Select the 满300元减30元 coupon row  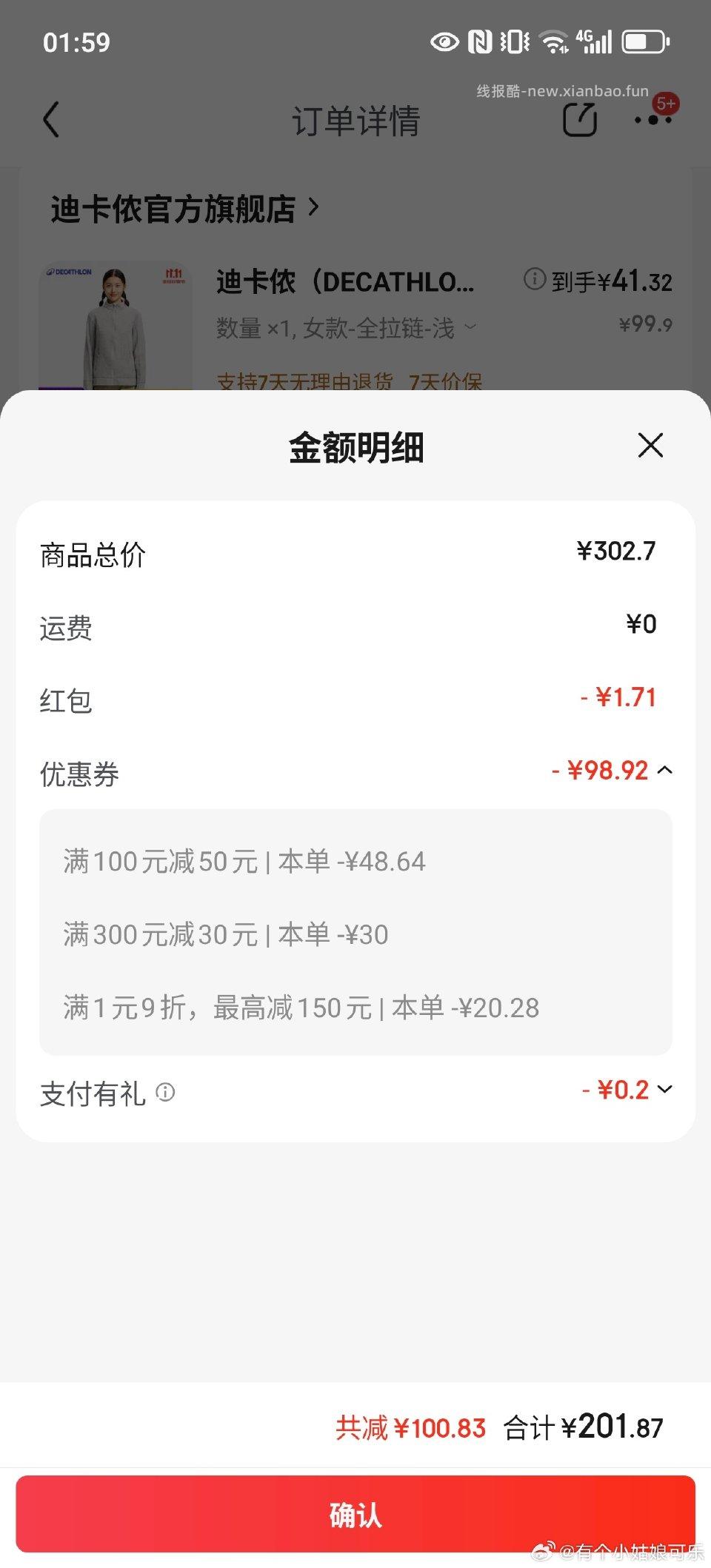click(x=224, y=934)
